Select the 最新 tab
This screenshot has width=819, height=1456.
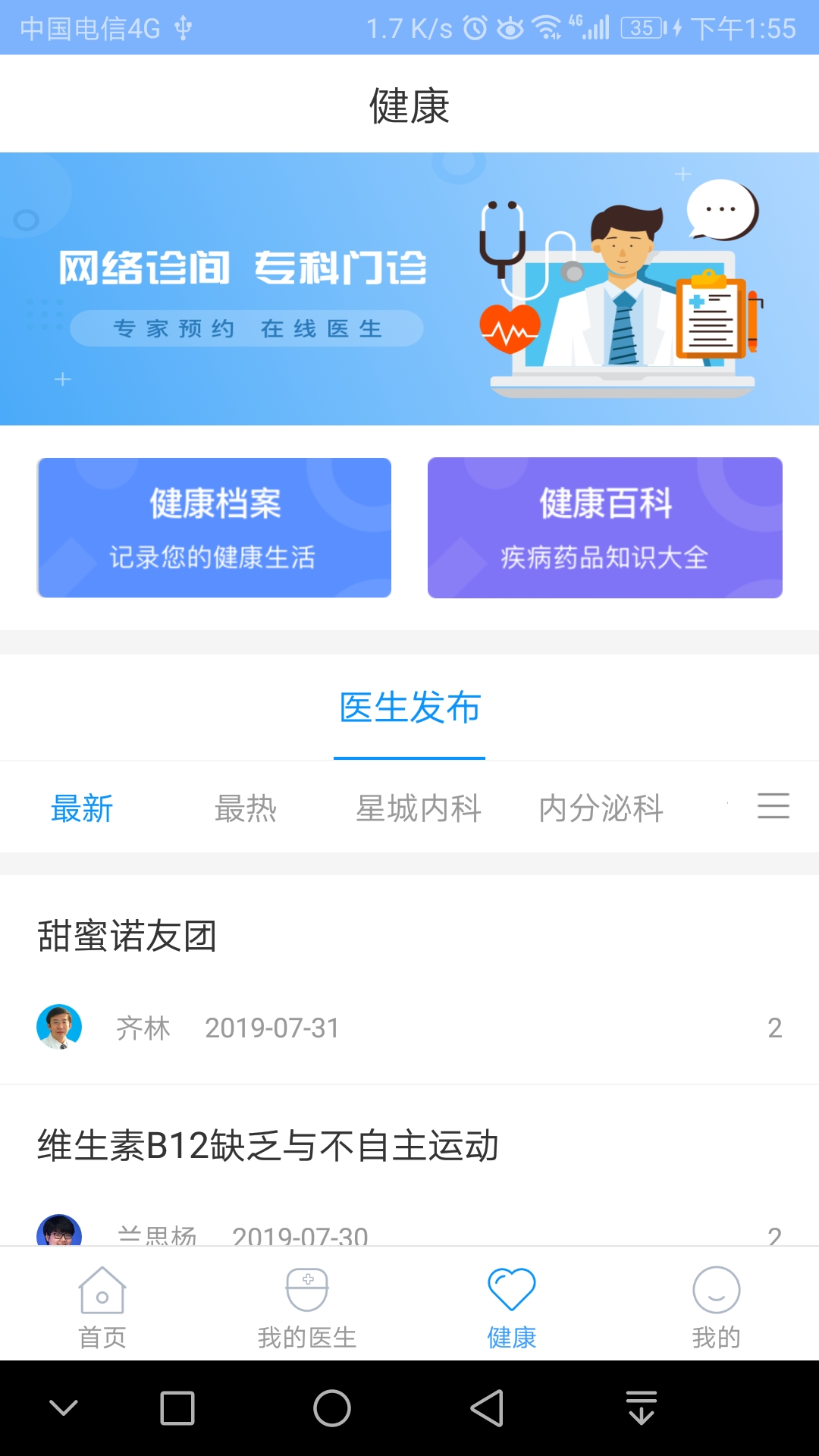[81, 808]
